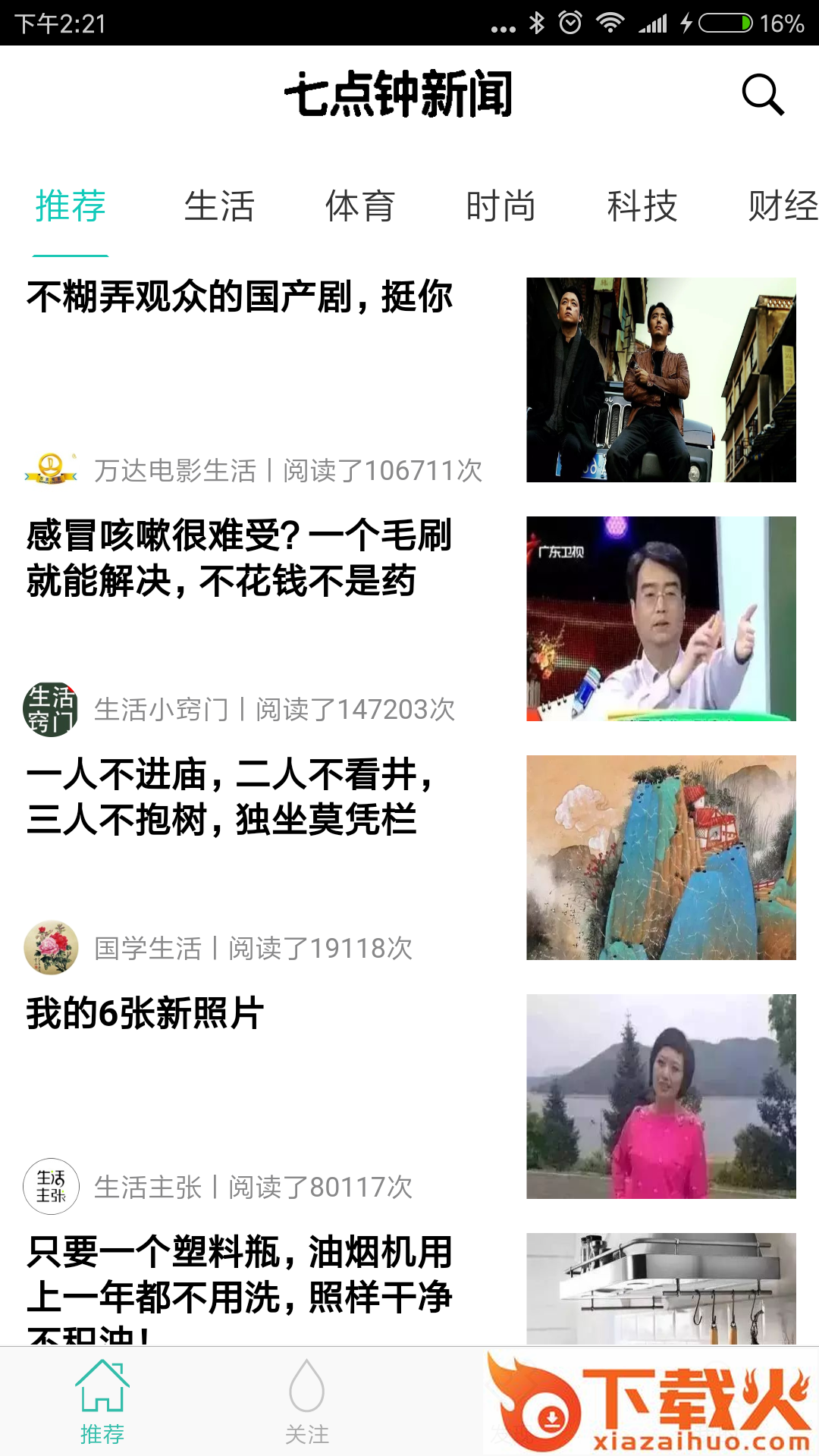
Task: Open the search magnifier icon
Action: click(x=762, y=95)
